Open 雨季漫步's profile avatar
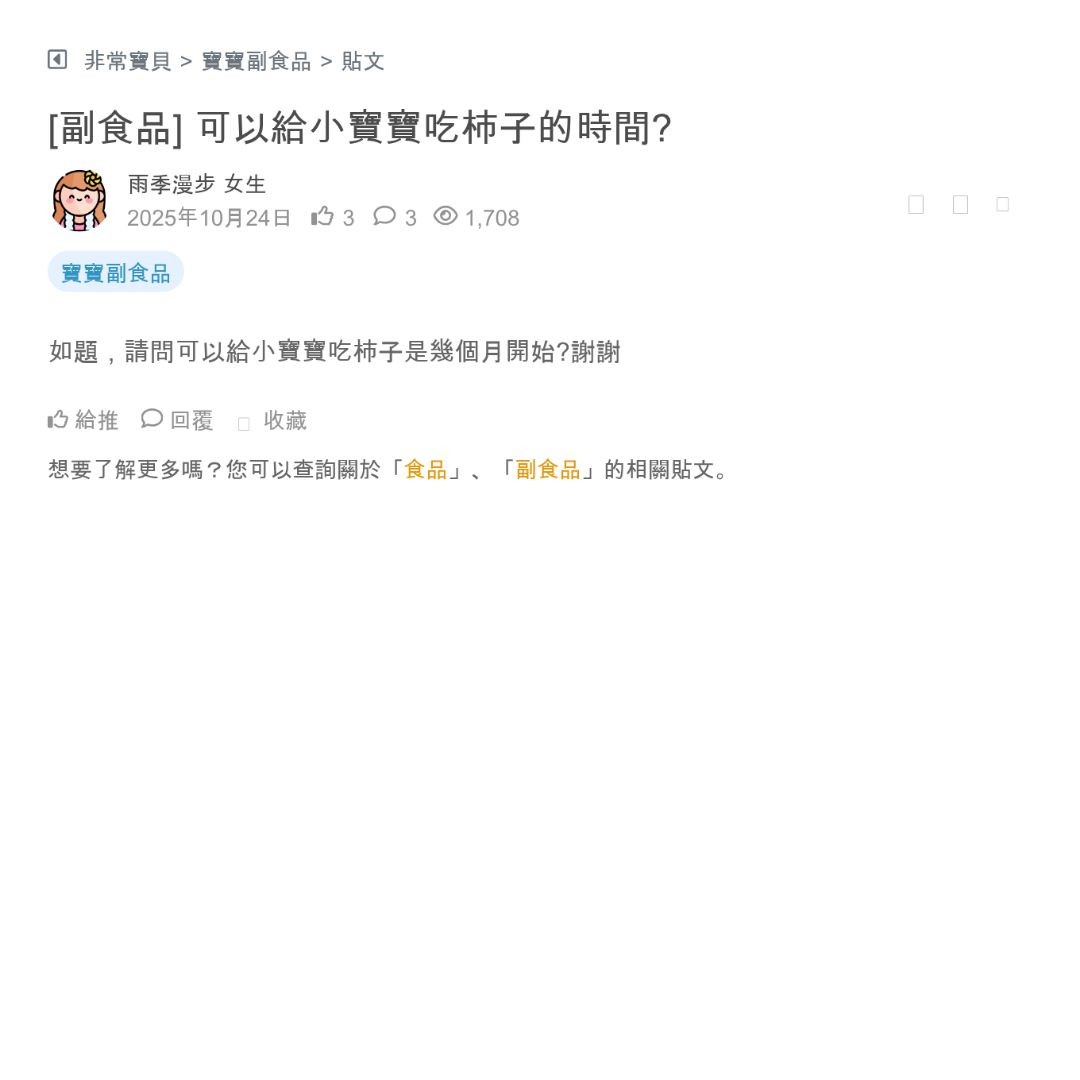This screenshot has width=1080, height=1080. click(79, 200)
